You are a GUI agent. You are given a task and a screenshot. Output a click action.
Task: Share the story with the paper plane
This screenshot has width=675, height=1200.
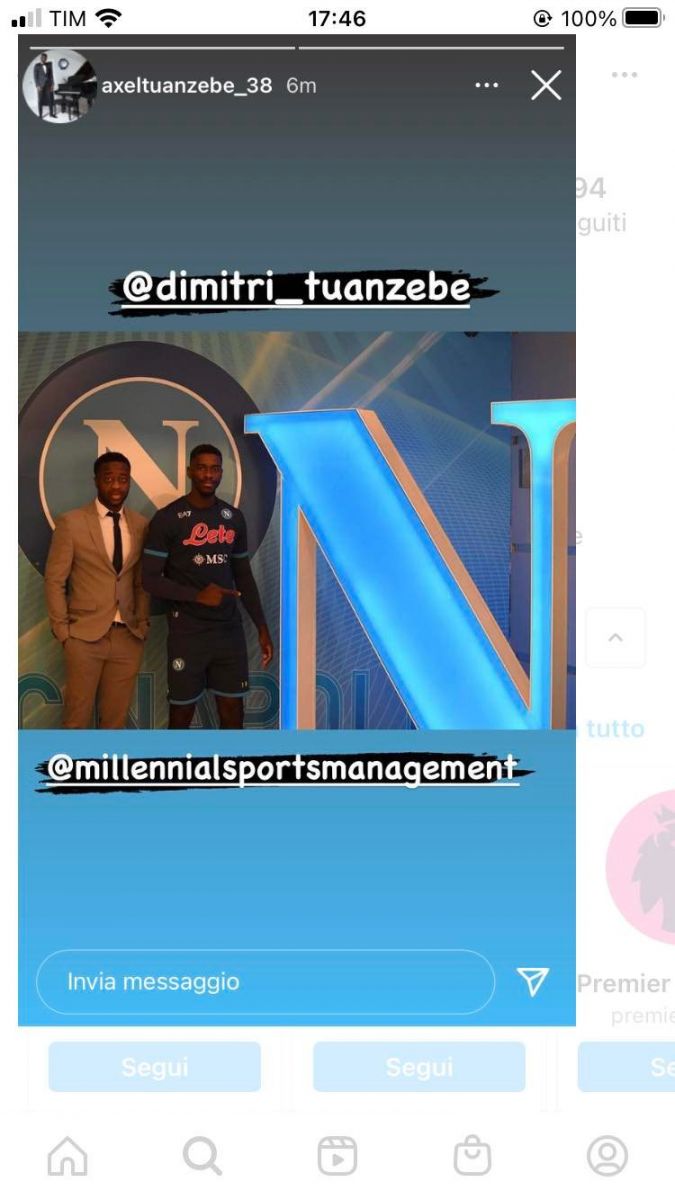(x=534, y=982)
